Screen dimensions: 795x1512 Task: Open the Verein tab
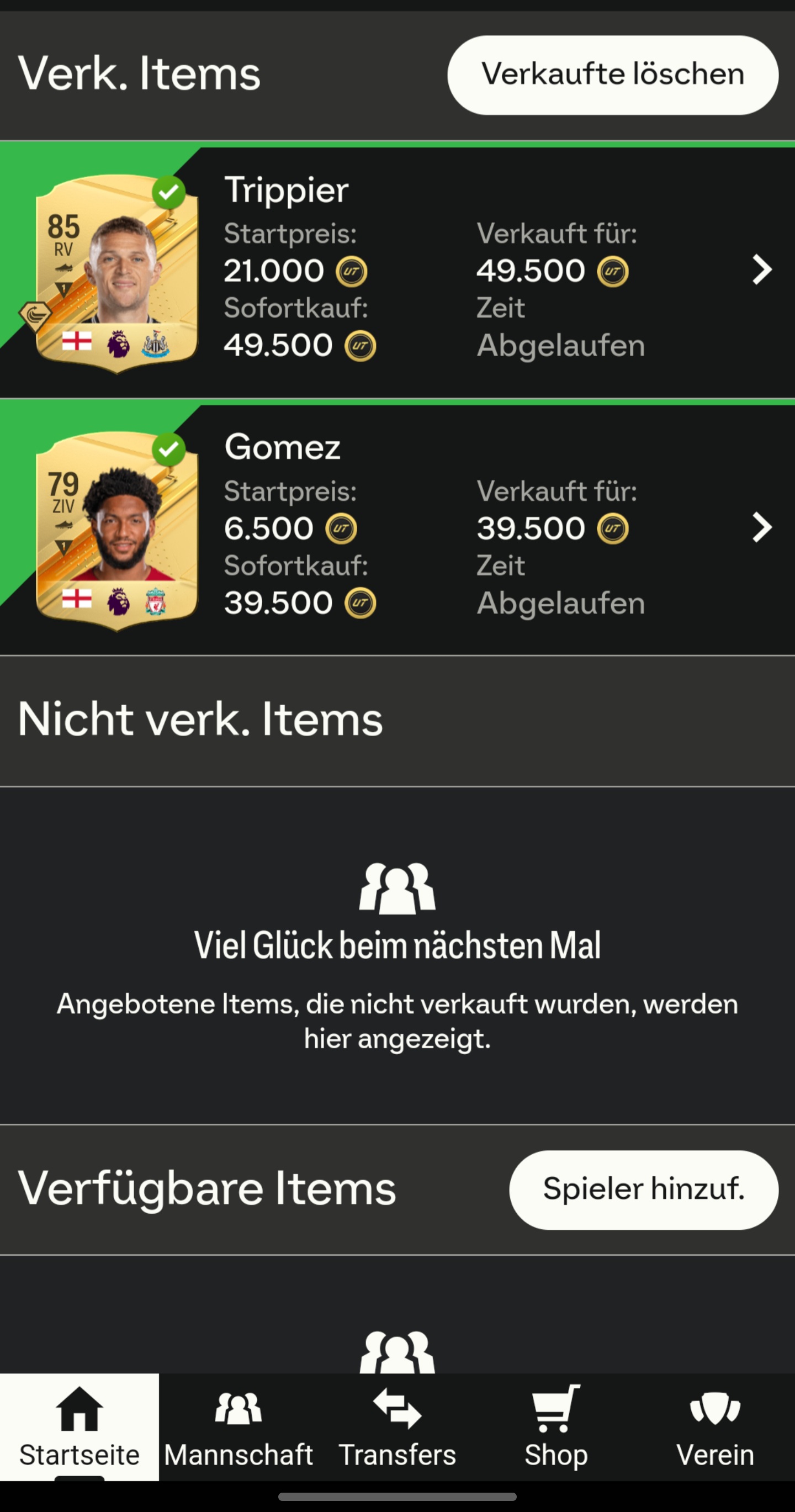pyautogui.click(x=715, y=1428)
